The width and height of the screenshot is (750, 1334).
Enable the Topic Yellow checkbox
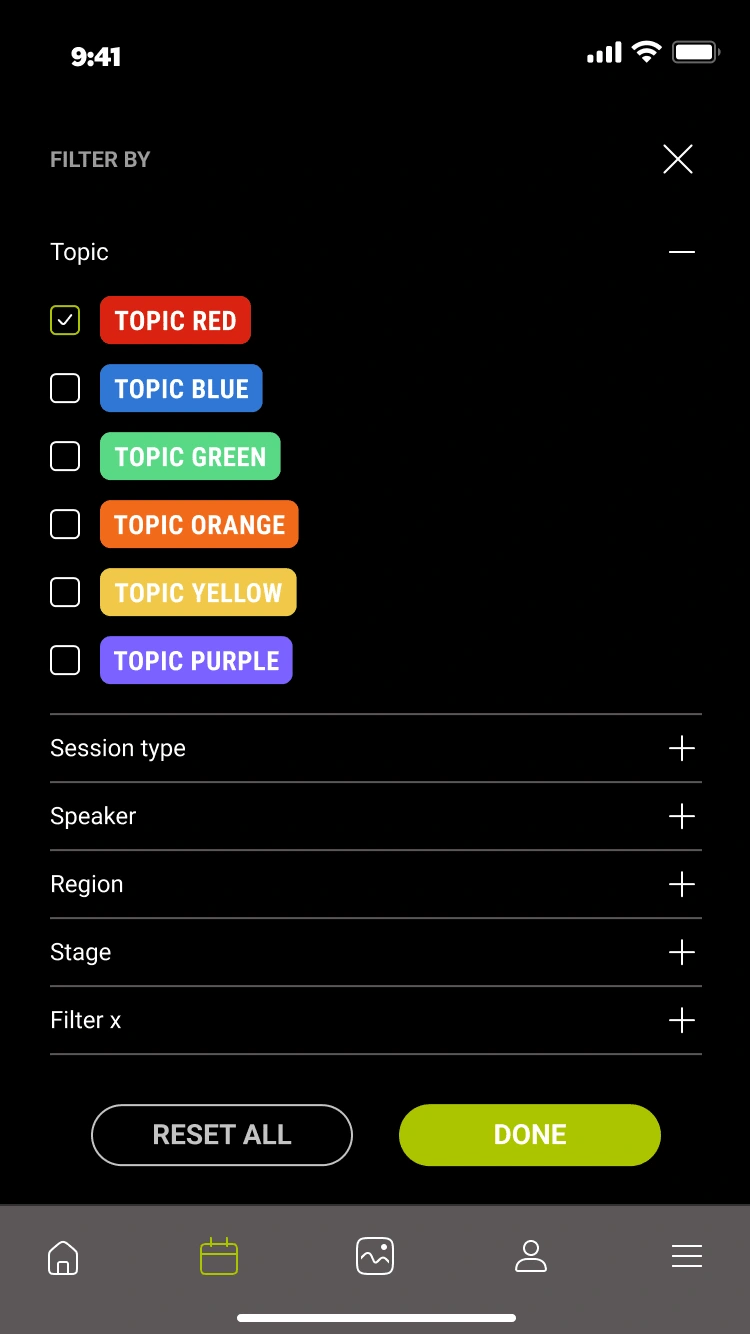click(x=65, y=592)
